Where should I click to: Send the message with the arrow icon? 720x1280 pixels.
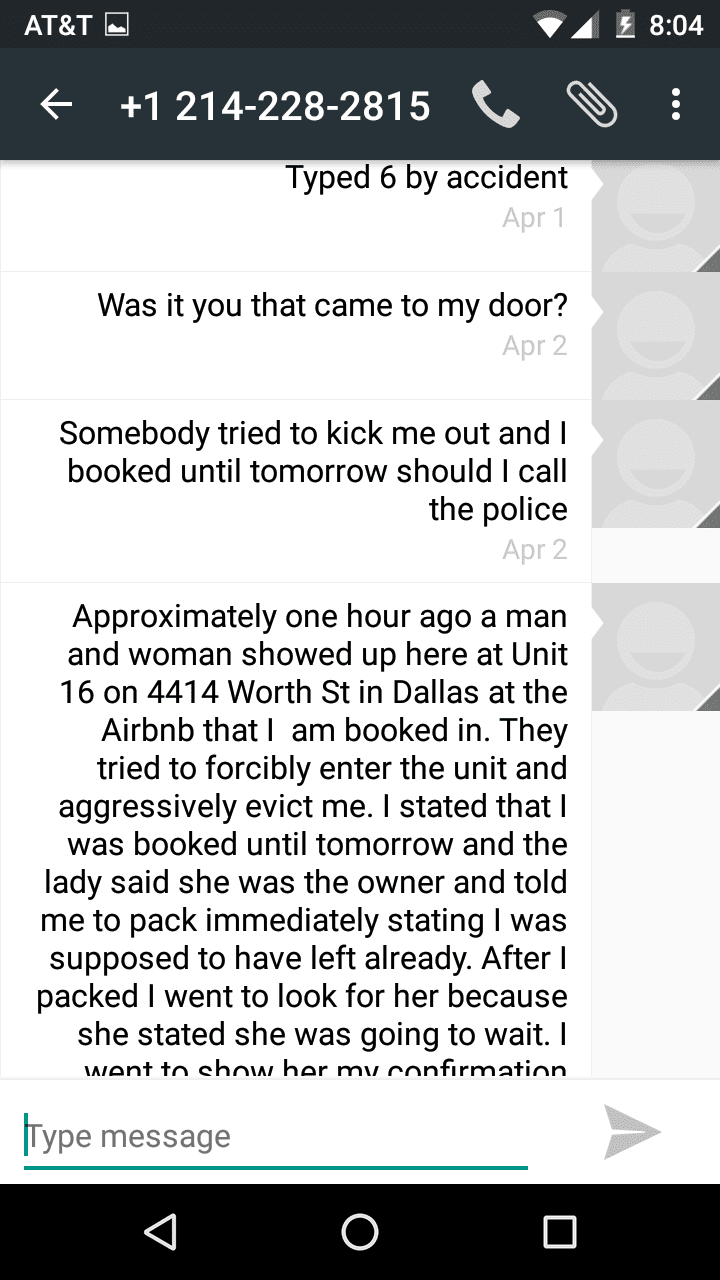point(632,1132)
